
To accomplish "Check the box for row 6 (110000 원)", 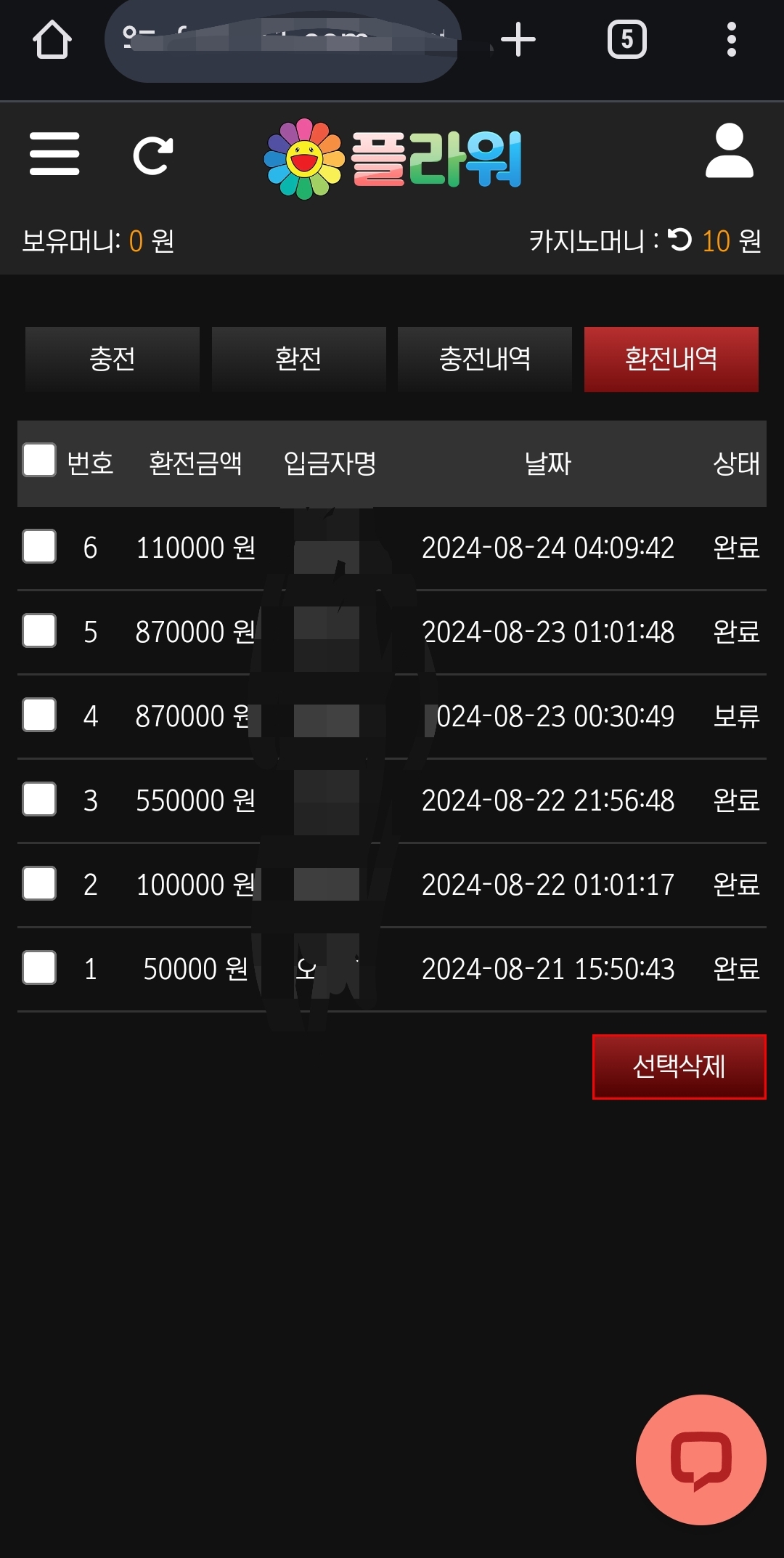I will click(x=39, y=546).
